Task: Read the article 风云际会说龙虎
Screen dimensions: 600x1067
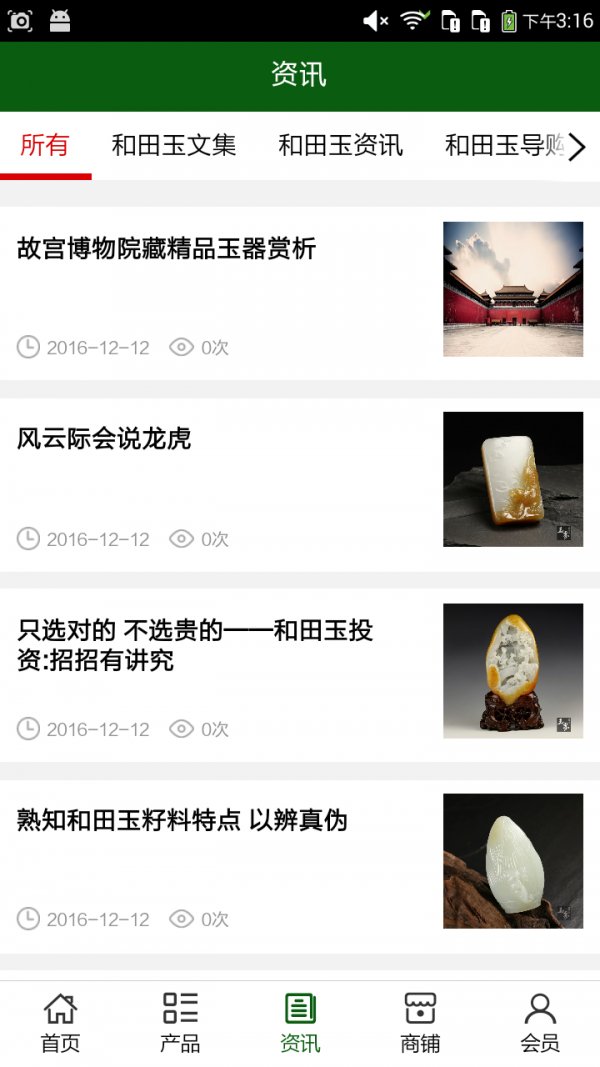Action: pyautogui.click(x=104, y=439)
